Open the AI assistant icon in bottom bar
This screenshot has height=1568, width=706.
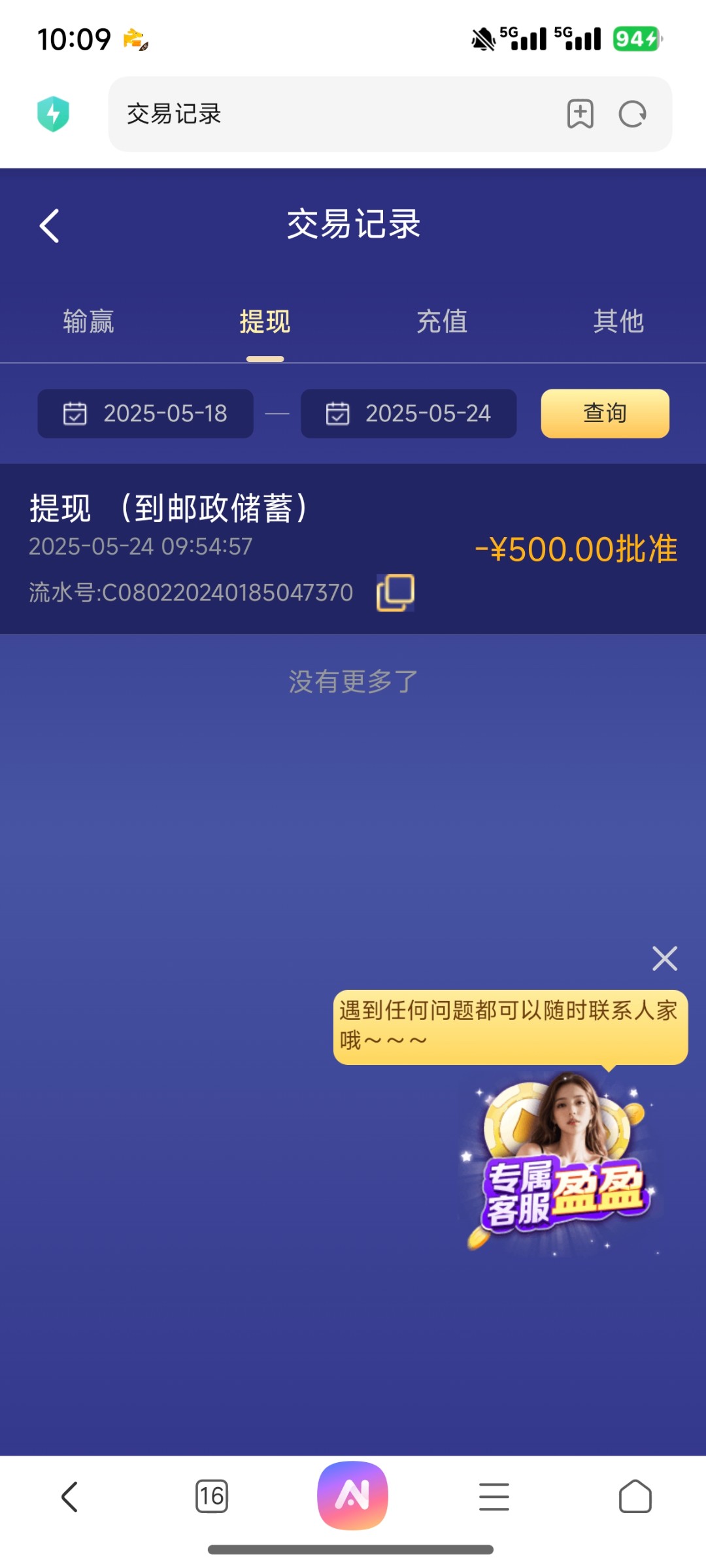[x=353, y=1495]
